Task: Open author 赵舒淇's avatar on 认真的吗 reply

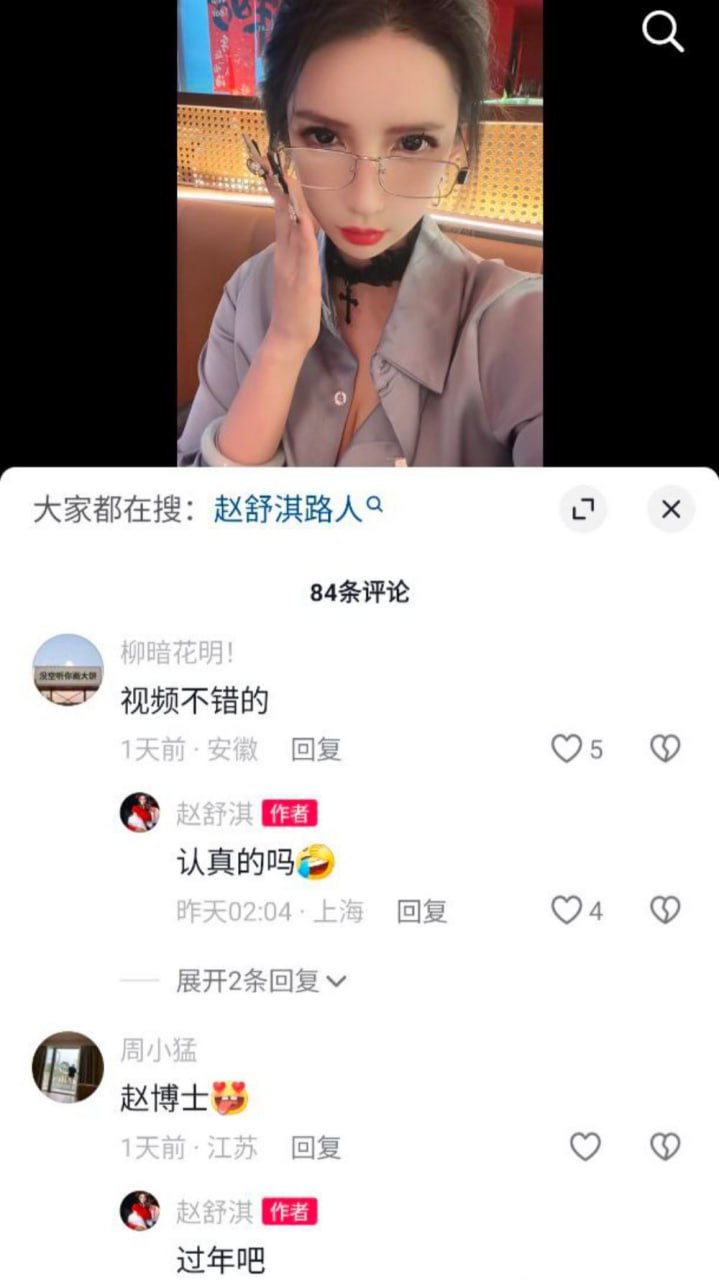Action: [140, 813]
